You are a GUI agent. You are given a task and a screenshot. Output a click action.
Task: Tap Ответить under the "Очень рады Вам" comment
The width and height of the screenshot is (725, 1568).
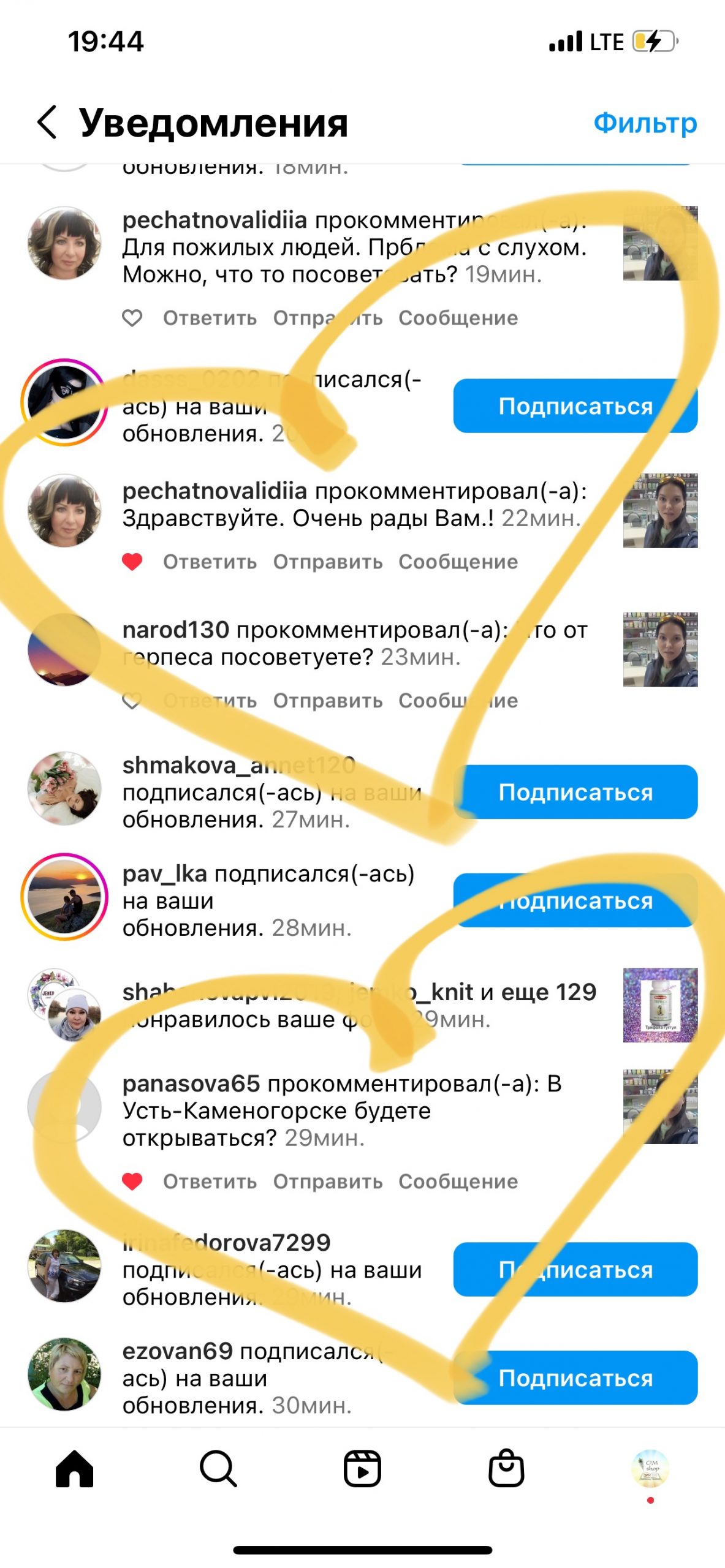coord(210,562)
